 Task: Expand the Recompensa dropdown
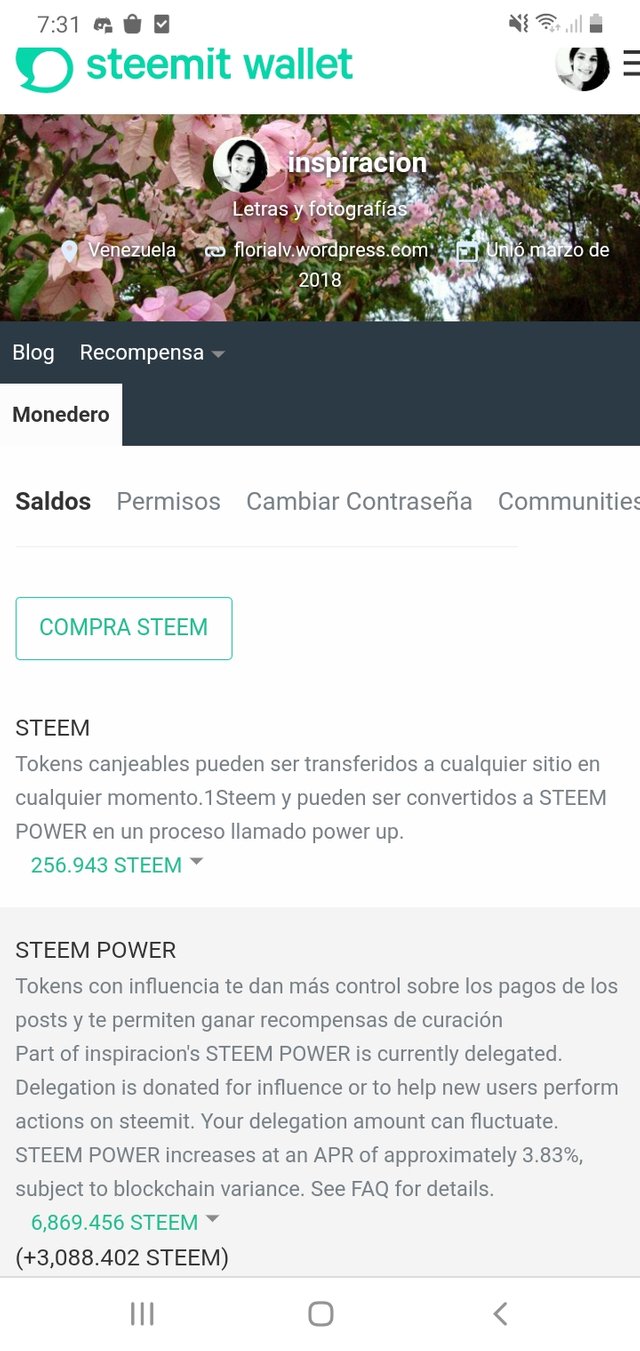tap(152, 353)
